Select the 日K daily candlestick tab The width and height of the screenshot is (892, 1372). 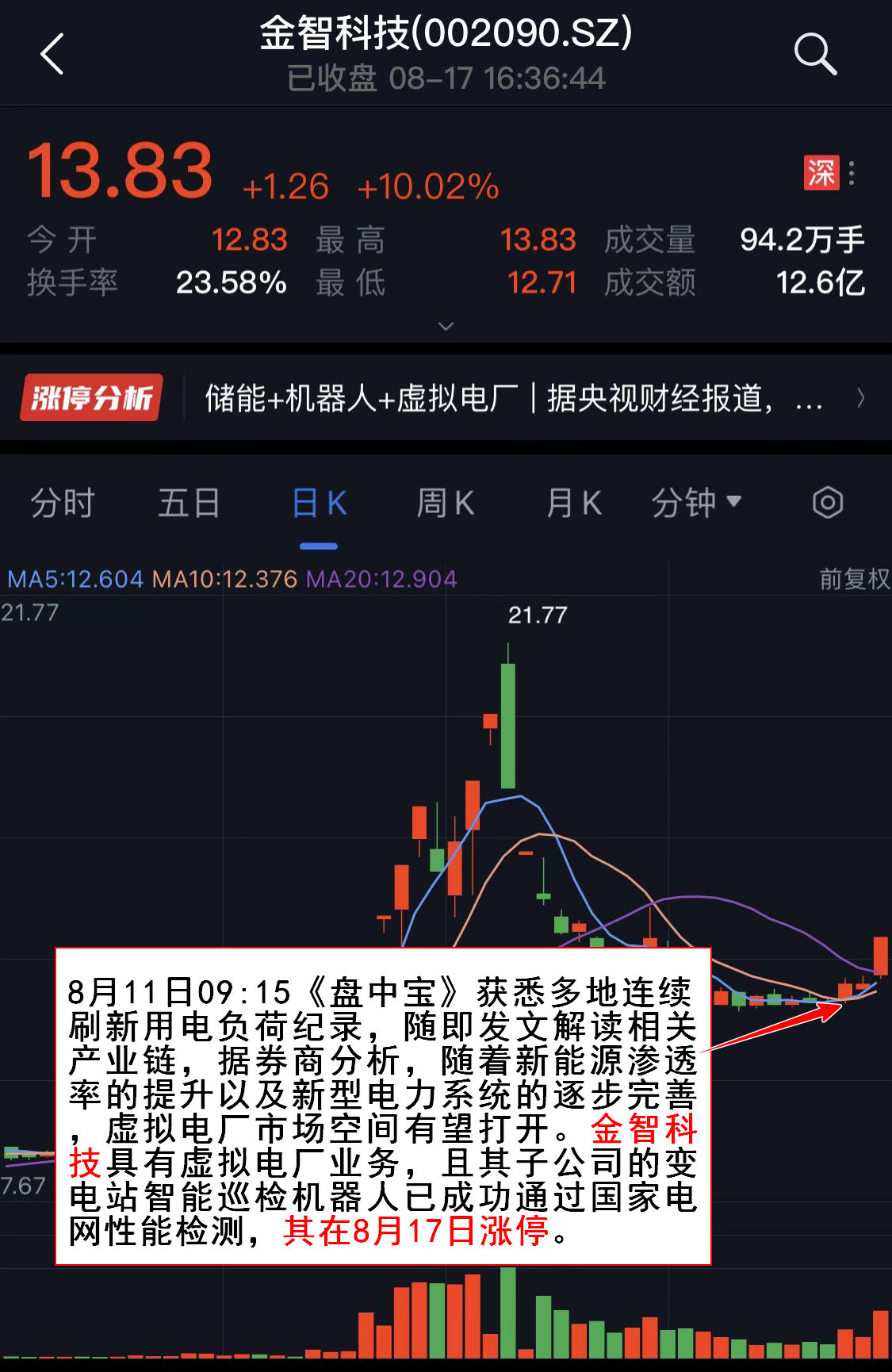coord(319,503)
